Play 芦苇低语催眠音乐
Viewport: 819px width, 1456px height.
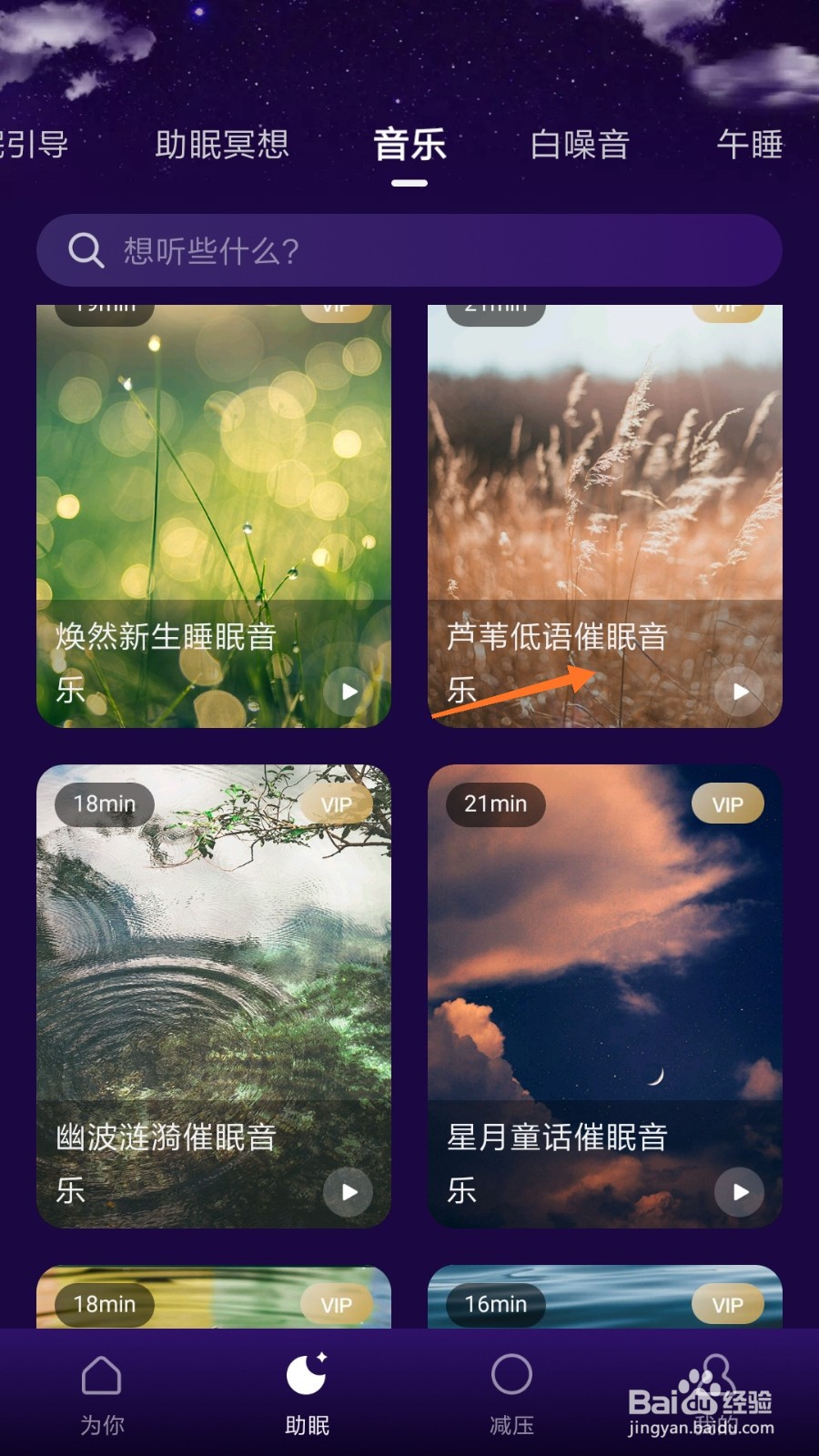tap(741, 692)
